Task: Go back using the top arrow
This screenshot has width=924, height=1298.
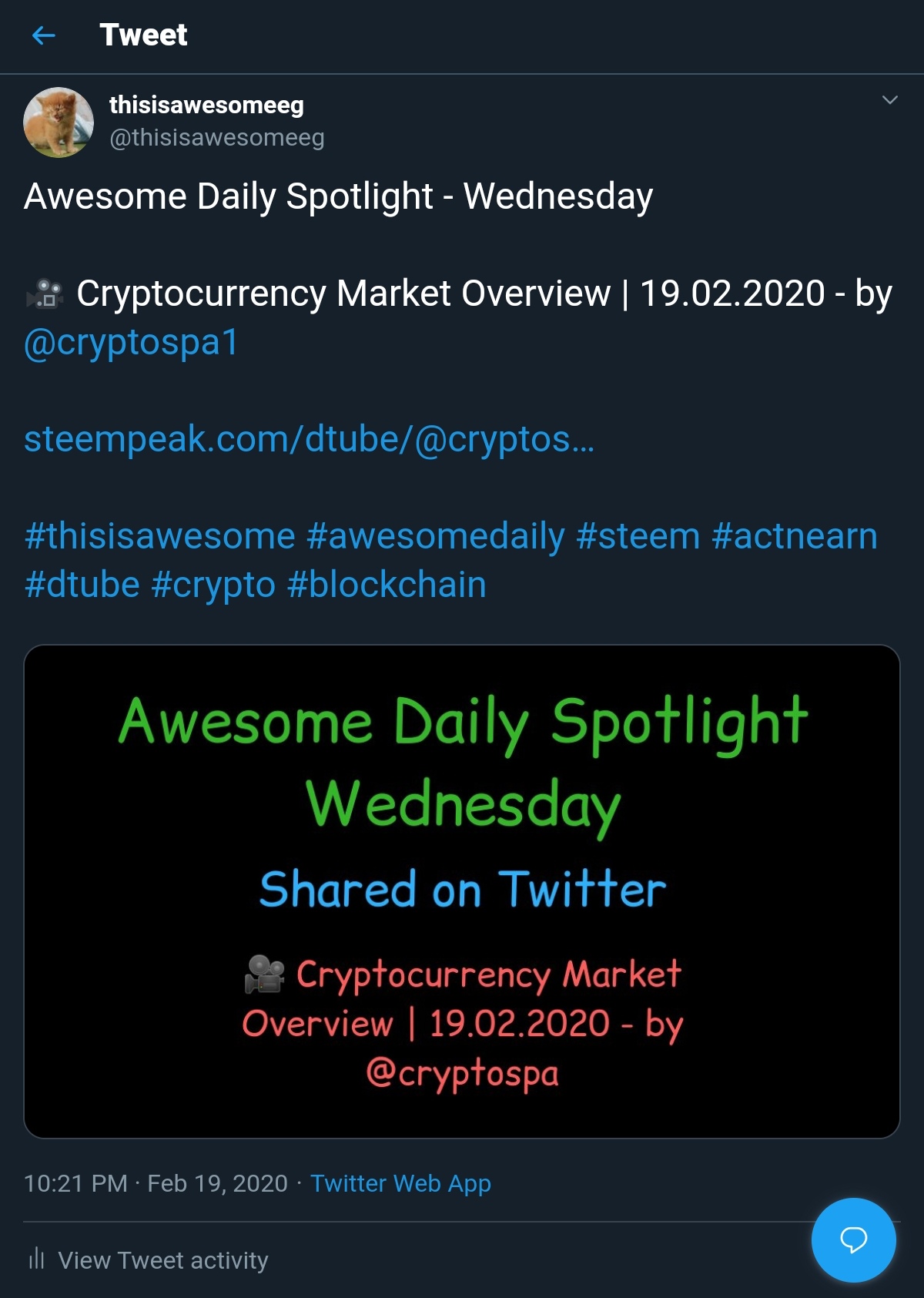Action: [44, 35]
